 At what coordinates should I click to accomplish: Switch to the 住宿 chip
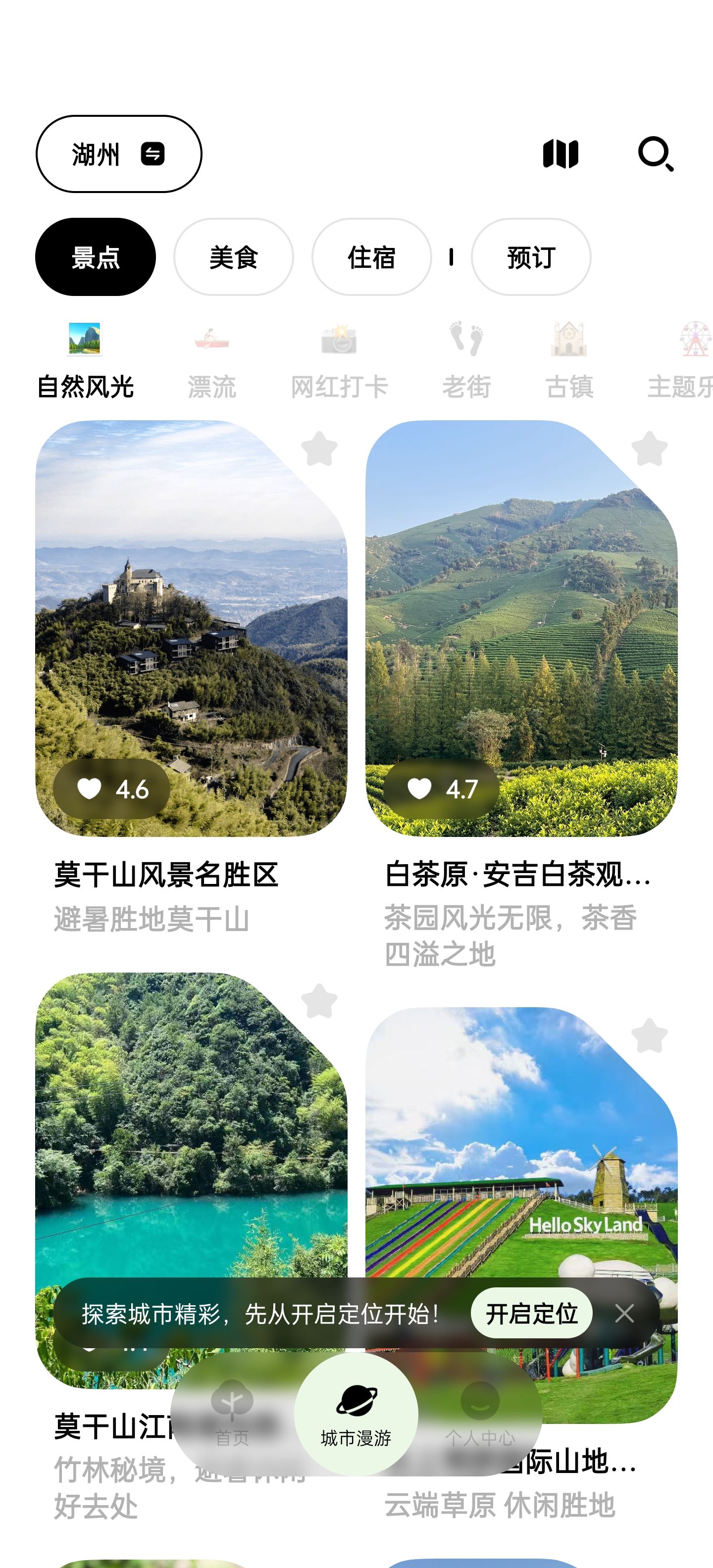[x=371, y=257]
